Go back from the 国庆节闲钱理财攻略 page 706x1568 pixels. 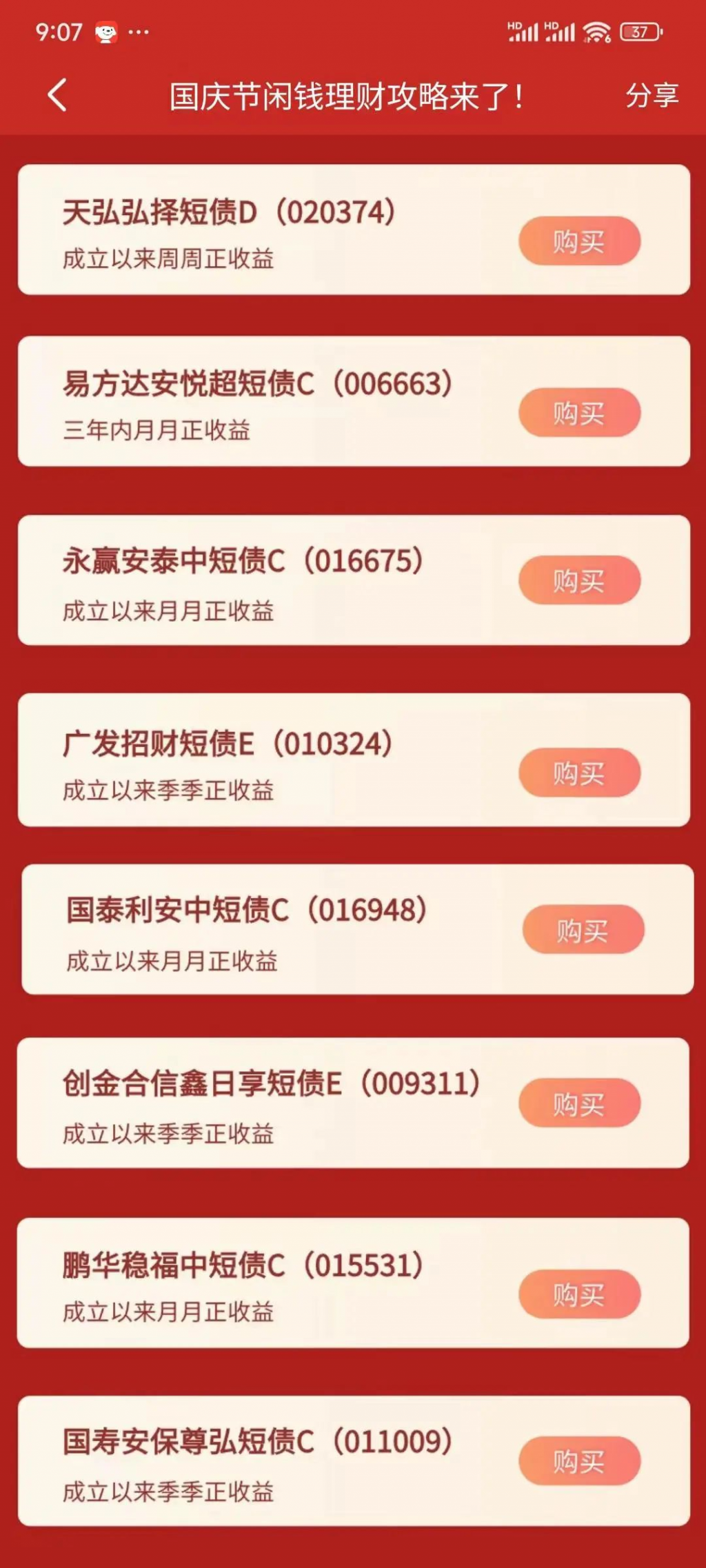(57, 95)
